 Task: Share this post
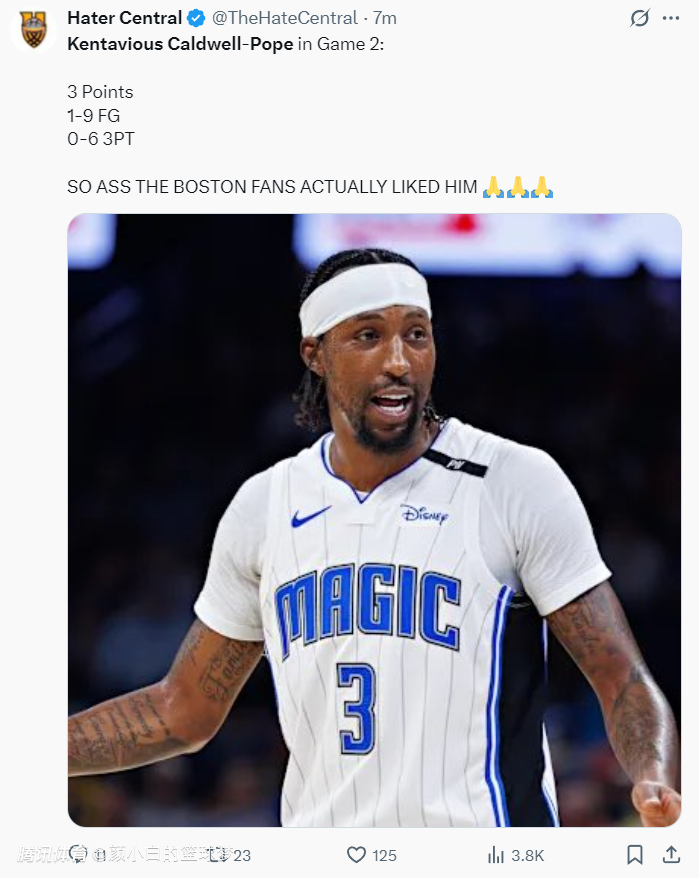pyautogui.click(x=671, y=855)
